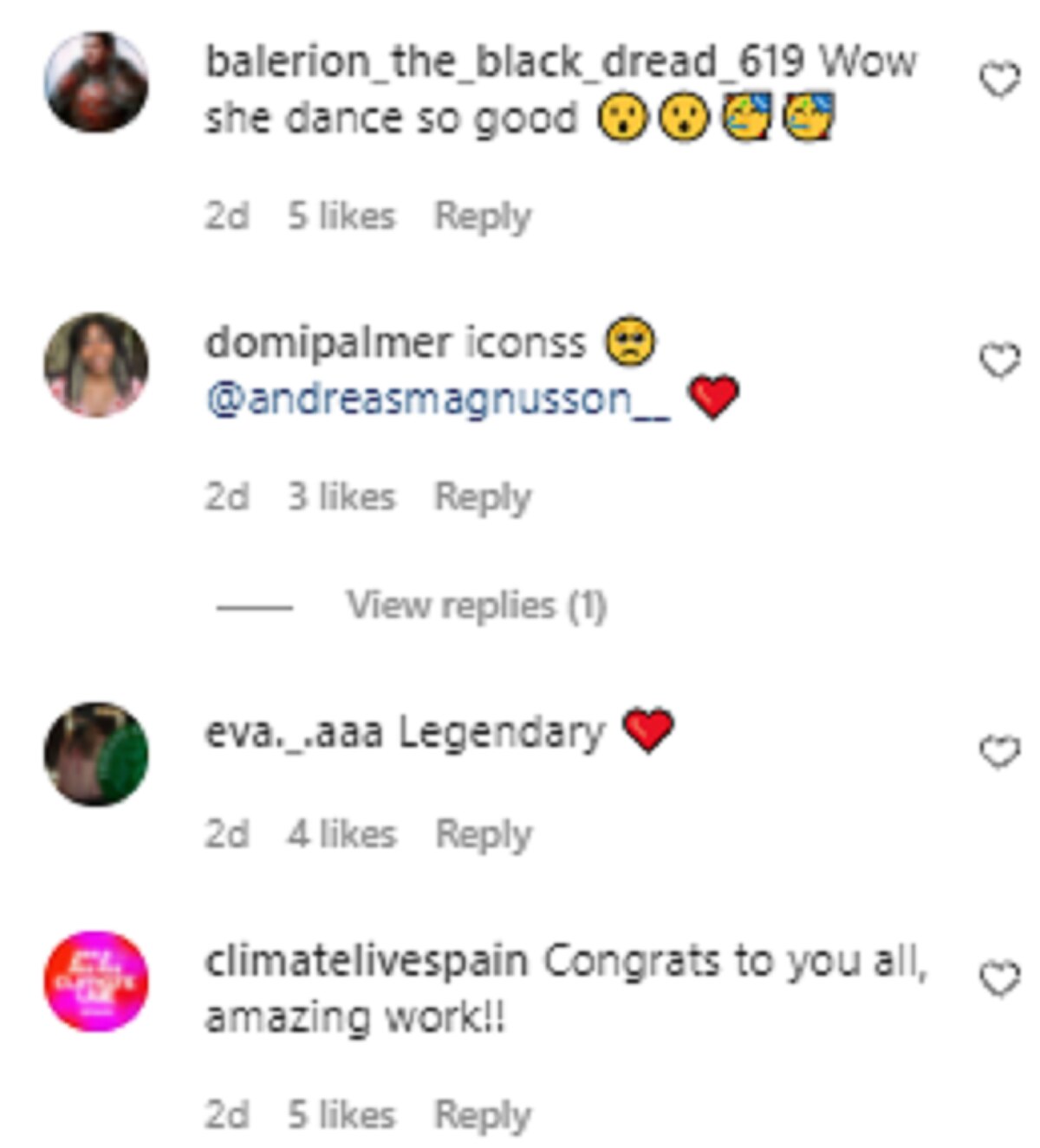
Task: Expand View replies (1)
Action: click(x=476, y=606)
